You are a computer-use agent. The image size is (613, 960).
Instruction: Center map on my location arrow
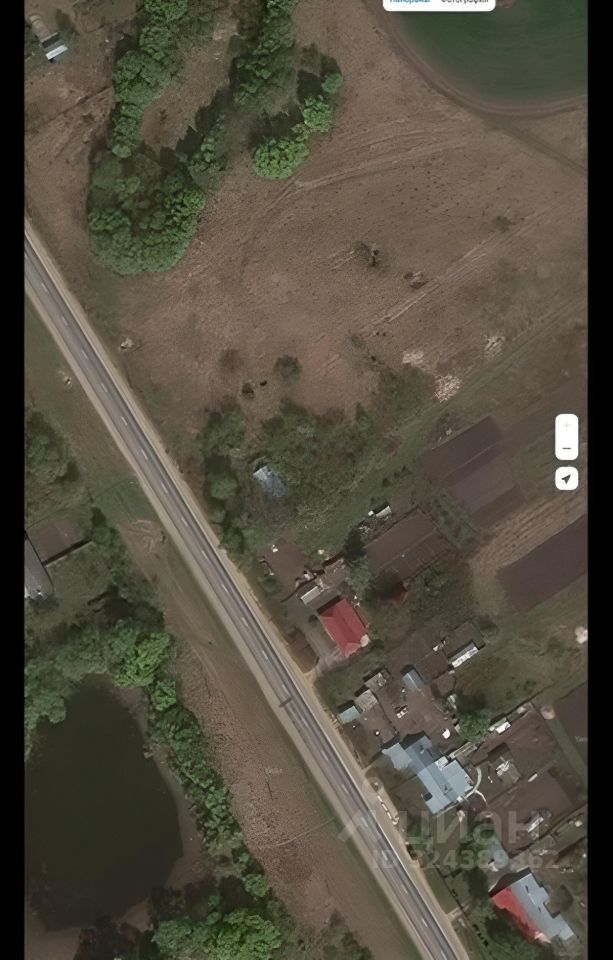point(566,479)
